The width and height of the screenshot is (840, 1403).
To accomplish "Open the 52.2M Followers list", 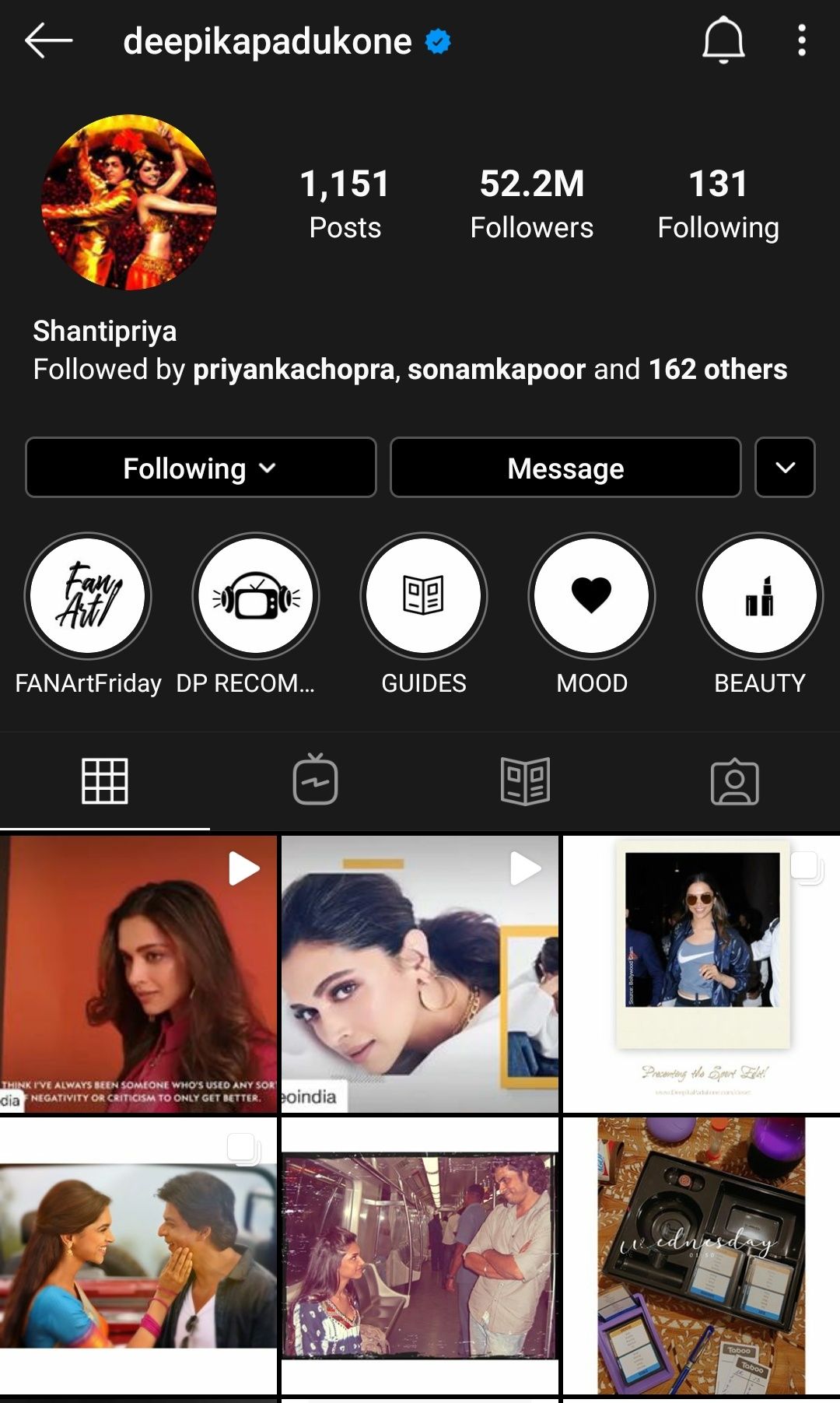I will (x=532, y=204).
